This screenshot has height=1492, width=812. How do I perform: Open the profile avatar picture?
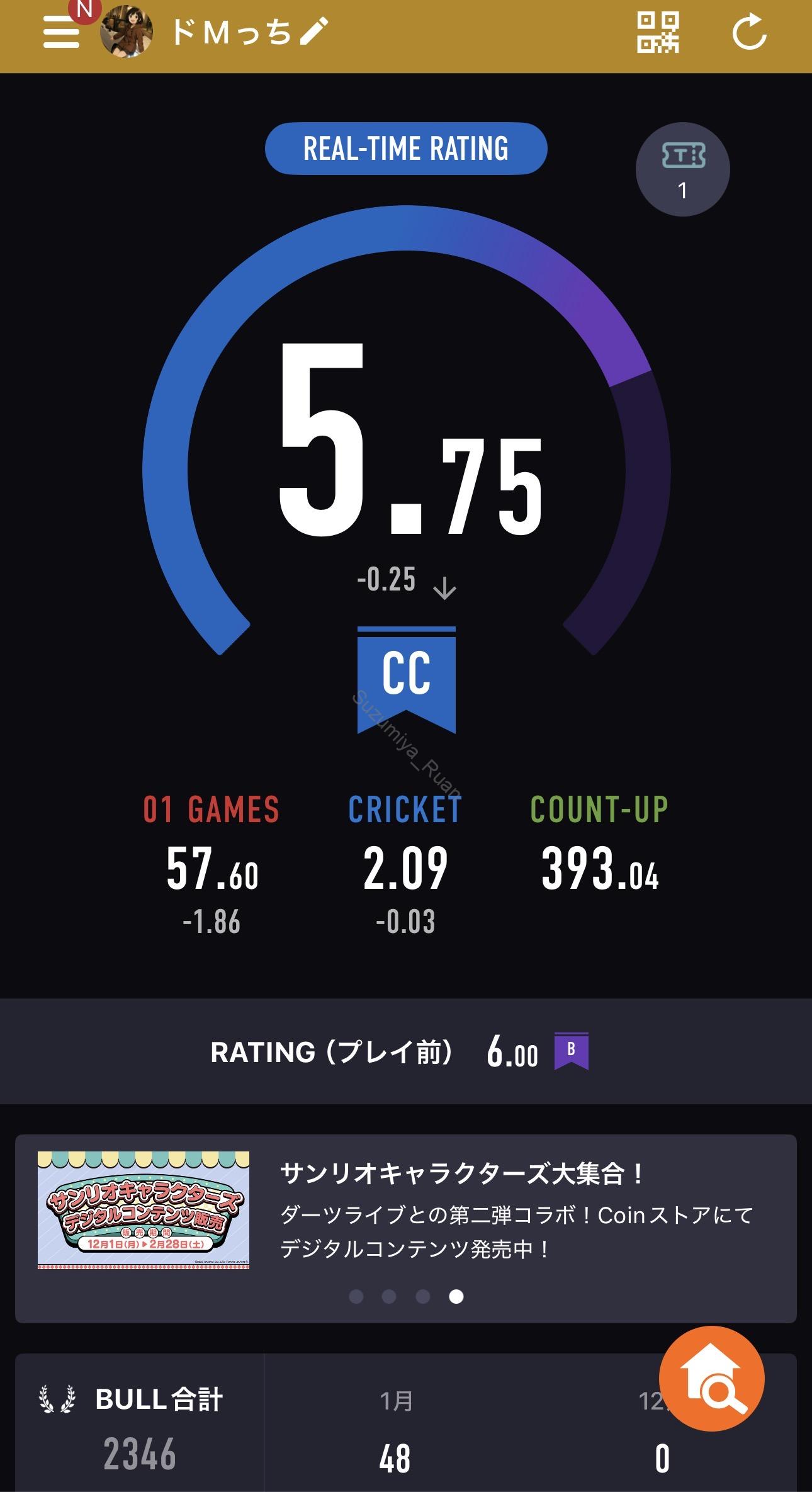[127, 32]
